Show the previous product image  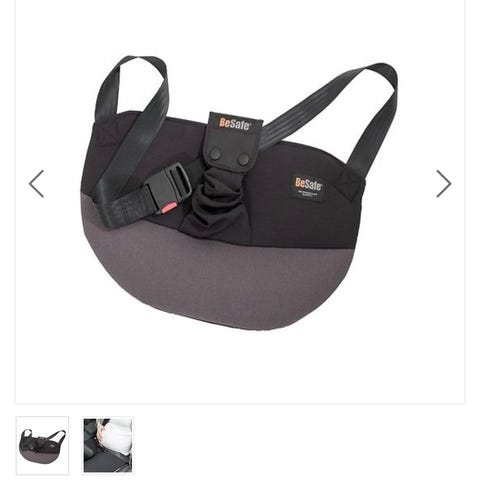pos(36,184)
